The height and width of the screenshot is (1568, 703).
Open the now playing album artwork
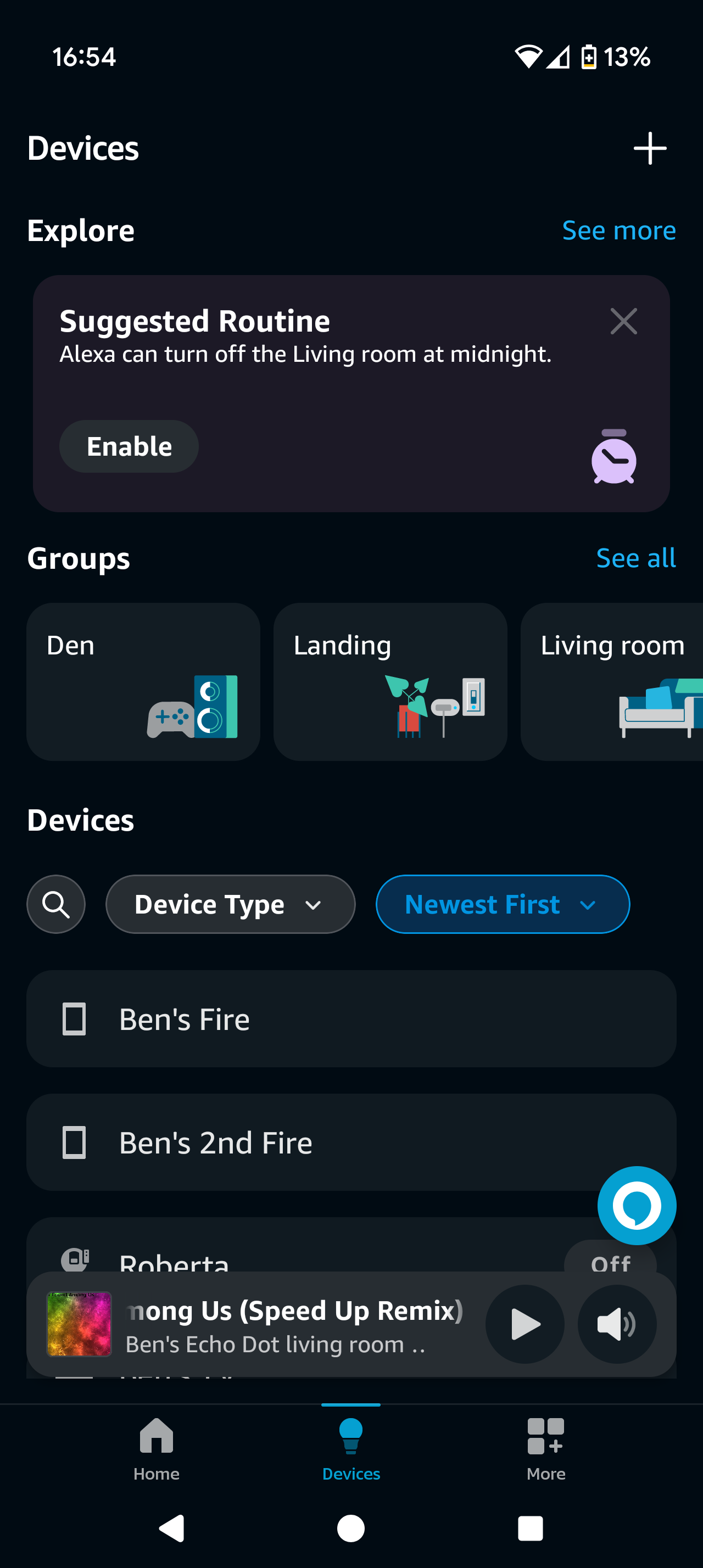[x=79, y=1324]
